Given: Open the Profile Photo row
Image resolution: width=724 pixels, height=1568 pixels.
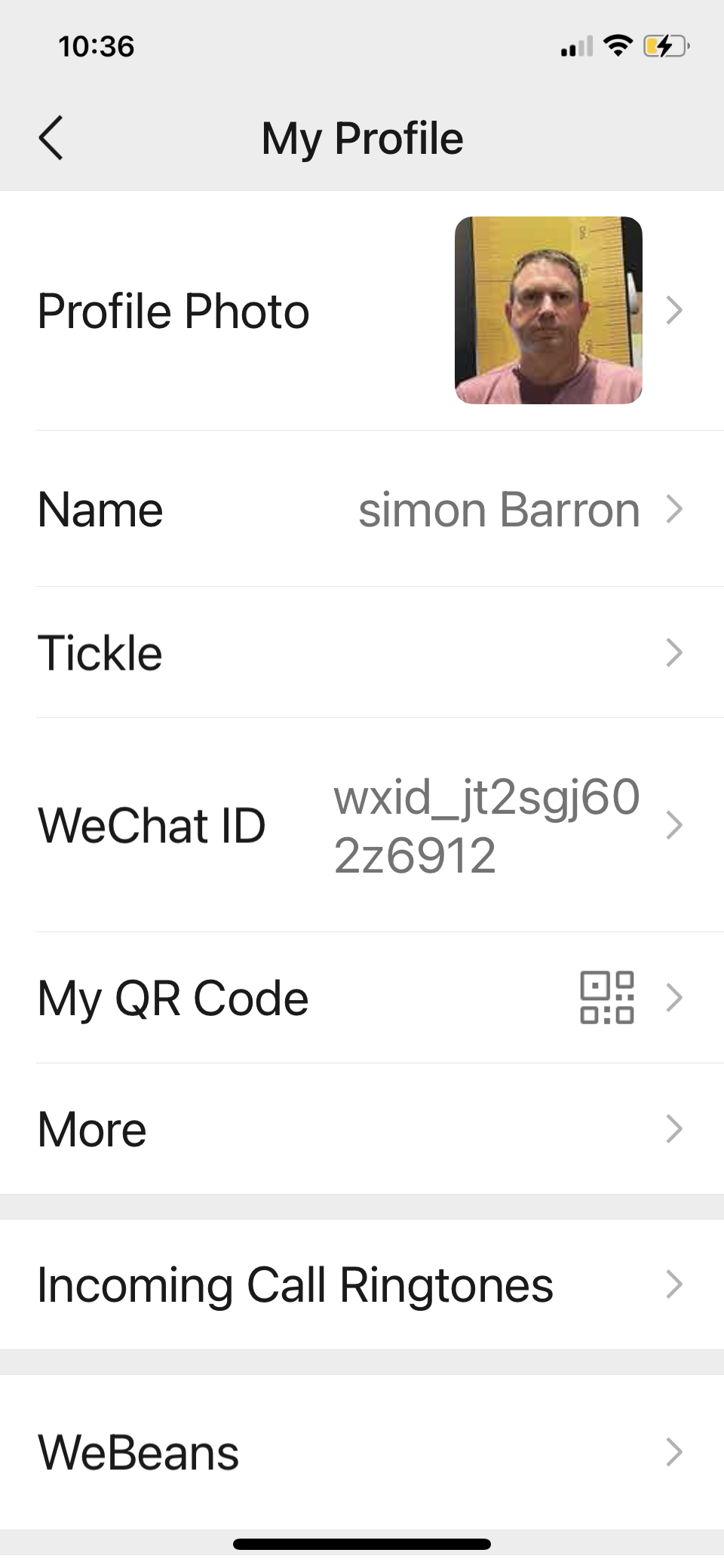Looking at the screenshot, I should coord(362,311).
